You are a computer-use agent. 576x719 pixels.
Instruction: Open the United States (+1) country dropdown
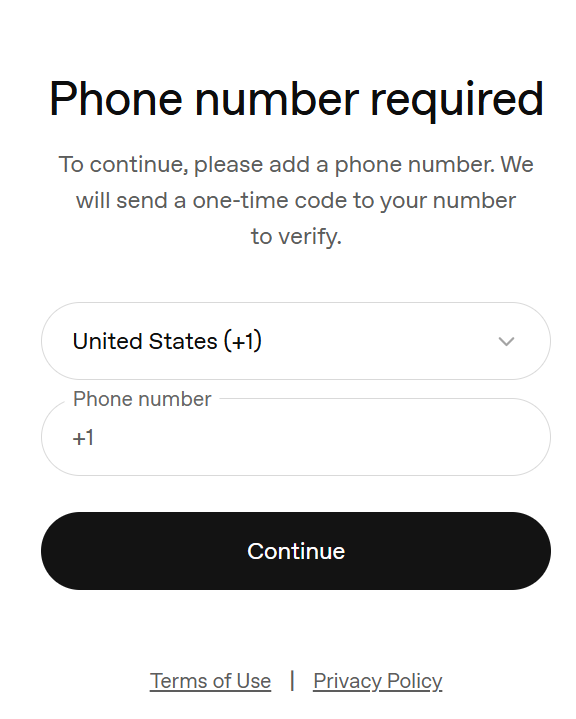(x=296, y=341)
